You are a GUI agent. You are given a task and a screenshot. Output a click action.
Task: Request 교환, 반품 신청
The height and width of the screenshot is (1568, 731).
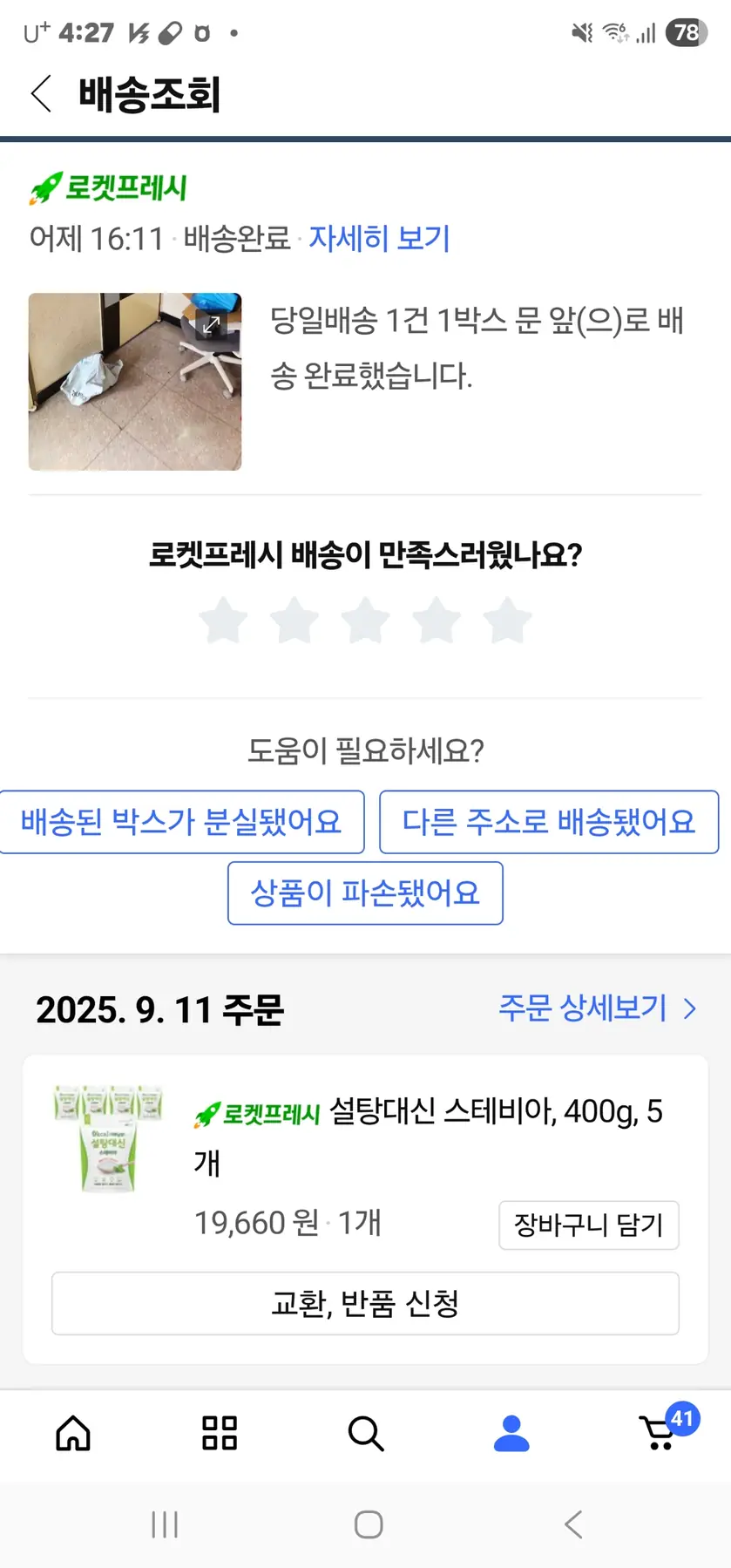click(365, 1303)
